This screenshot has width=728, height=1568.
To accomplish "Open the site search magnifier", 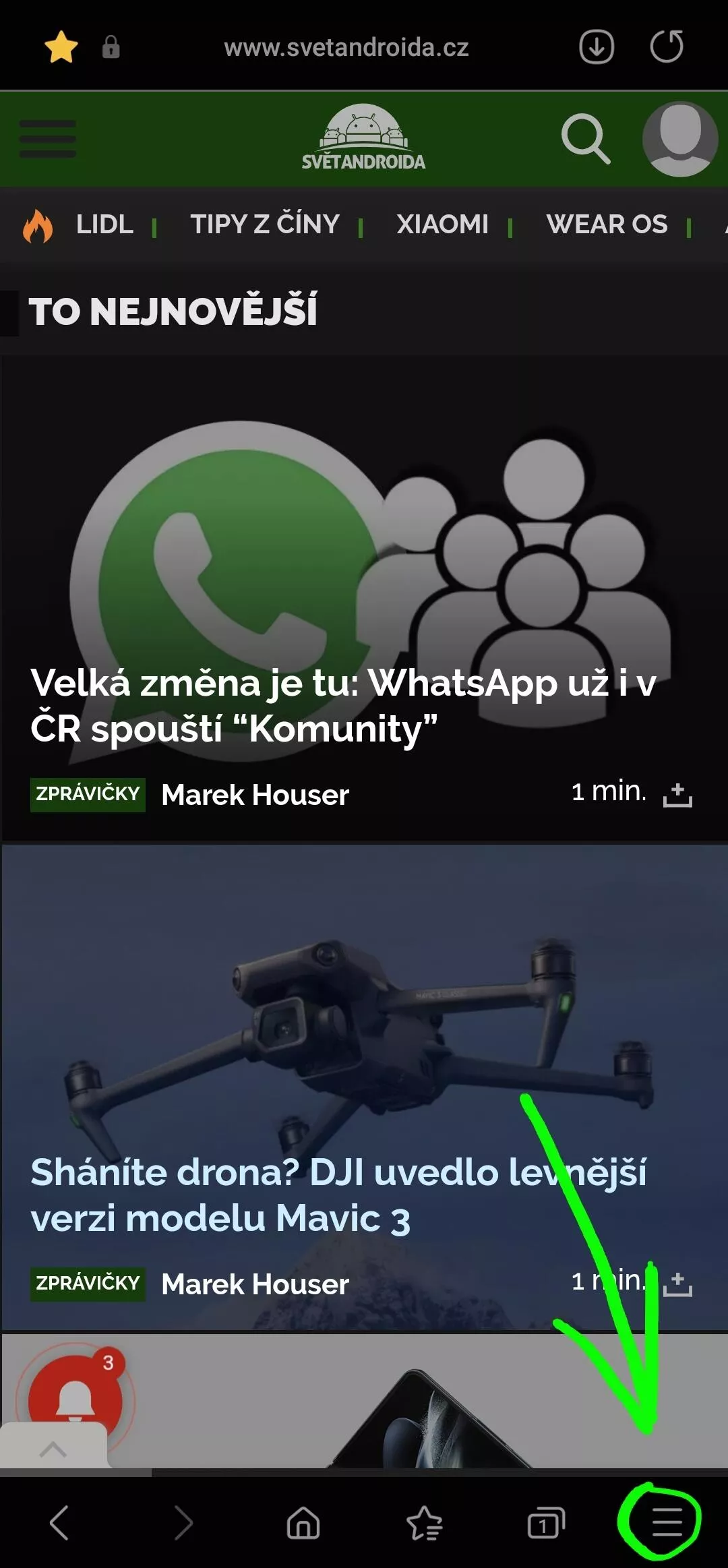I will coord(586,139).
